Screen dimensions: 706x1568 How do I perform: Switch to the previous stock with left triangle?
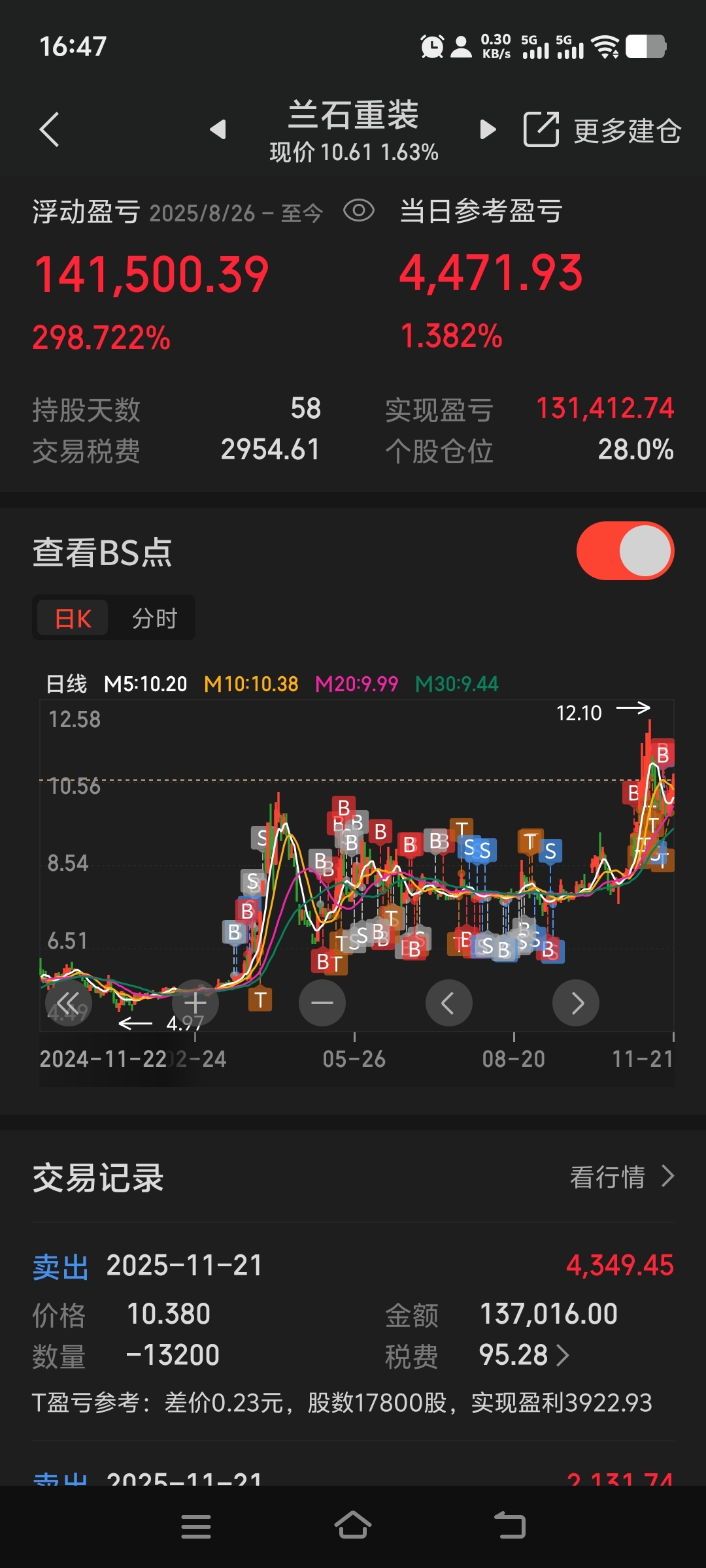(x=218, y=129)
